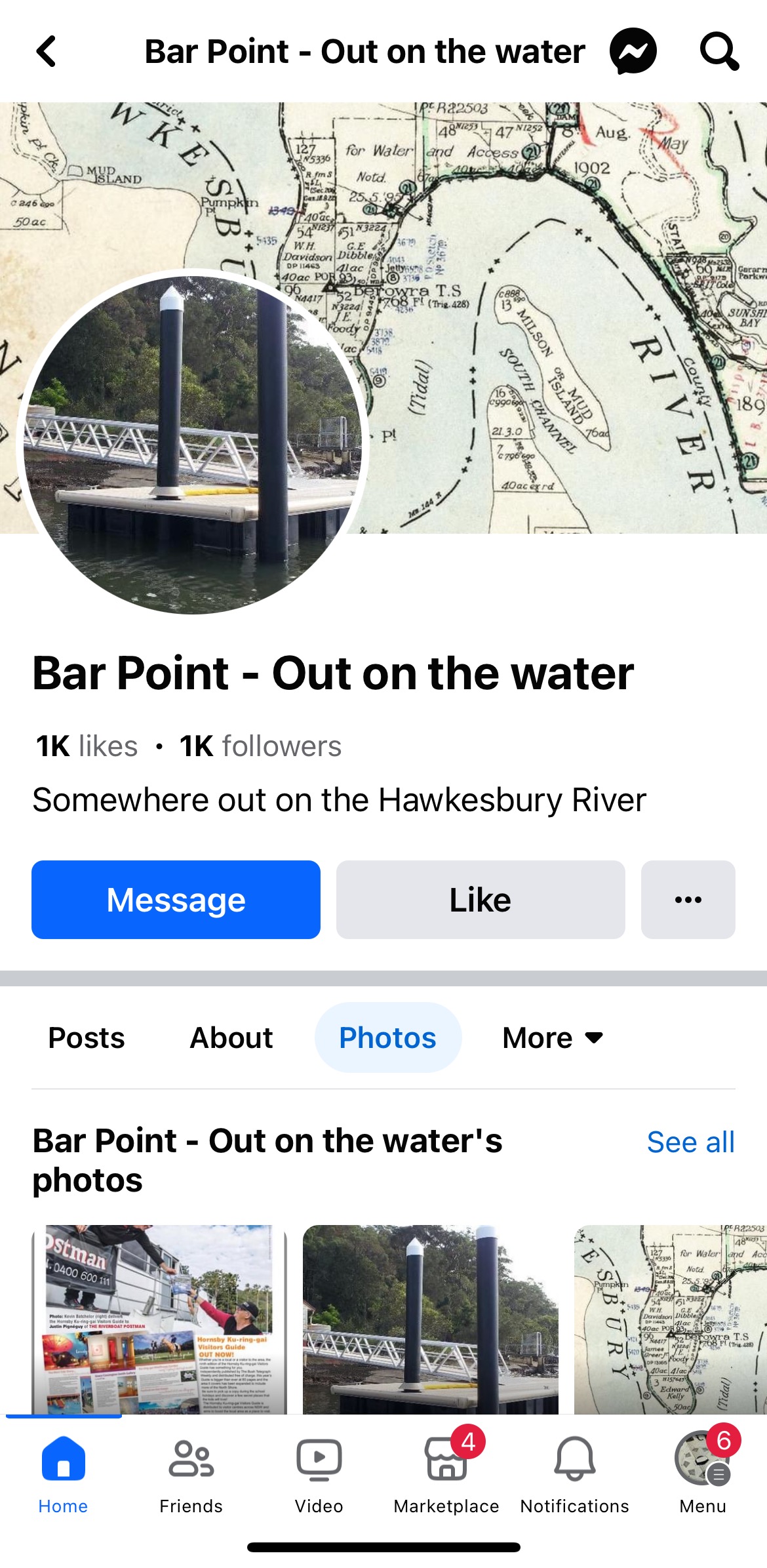Switch to the Posts tab

[x=87, y=1037]
